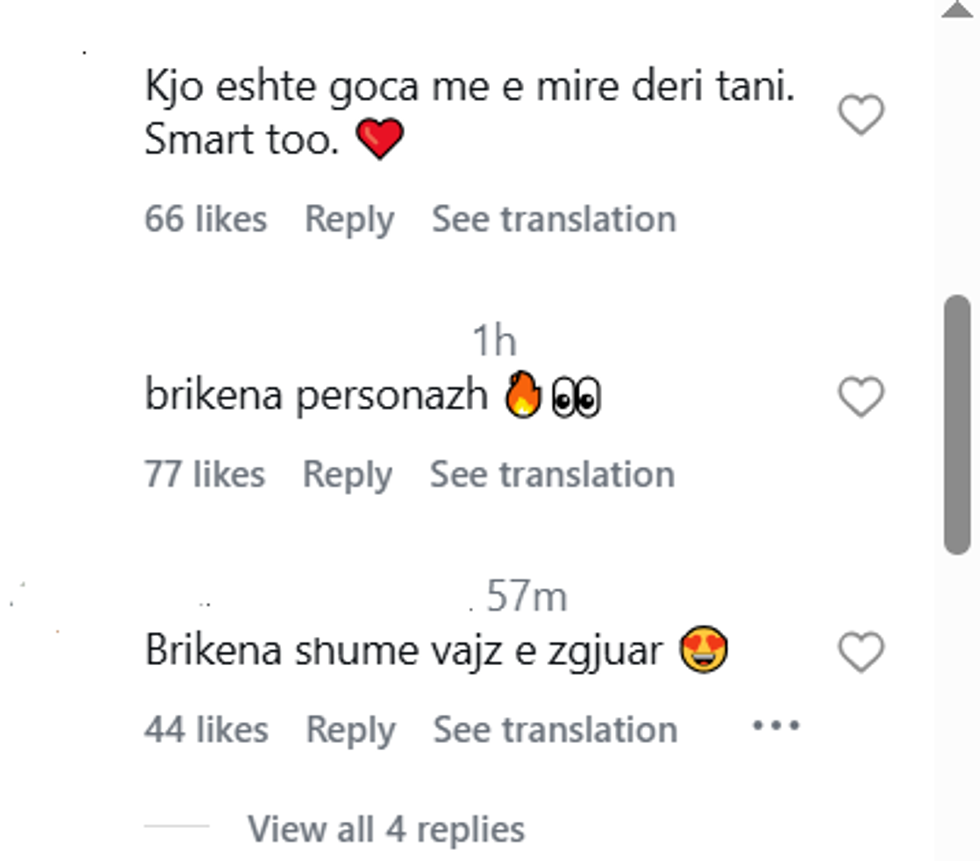The width and height of the screenshot is (980, 861).
Task: Reply to the 'Kjo eshte goca' comment
Action: (349, 219)
